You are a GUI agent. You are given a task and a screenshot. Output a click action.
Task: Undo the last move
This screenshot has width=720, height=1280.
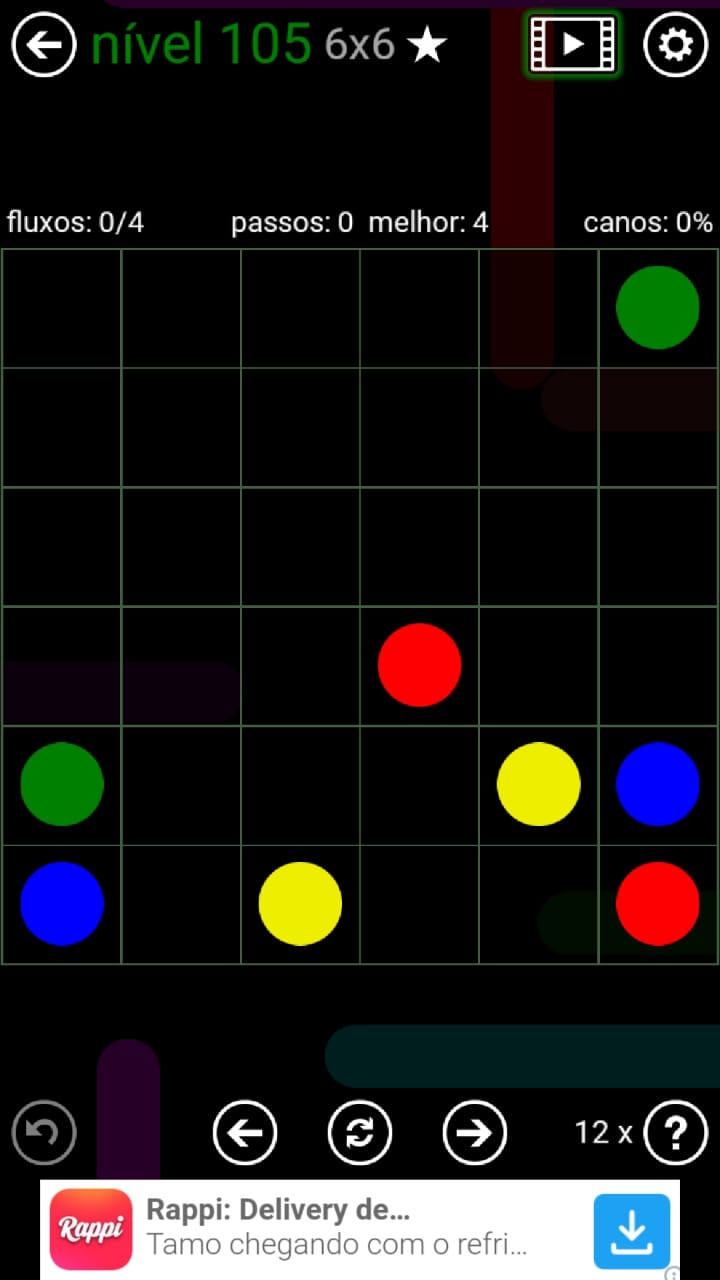[44, 1132]
